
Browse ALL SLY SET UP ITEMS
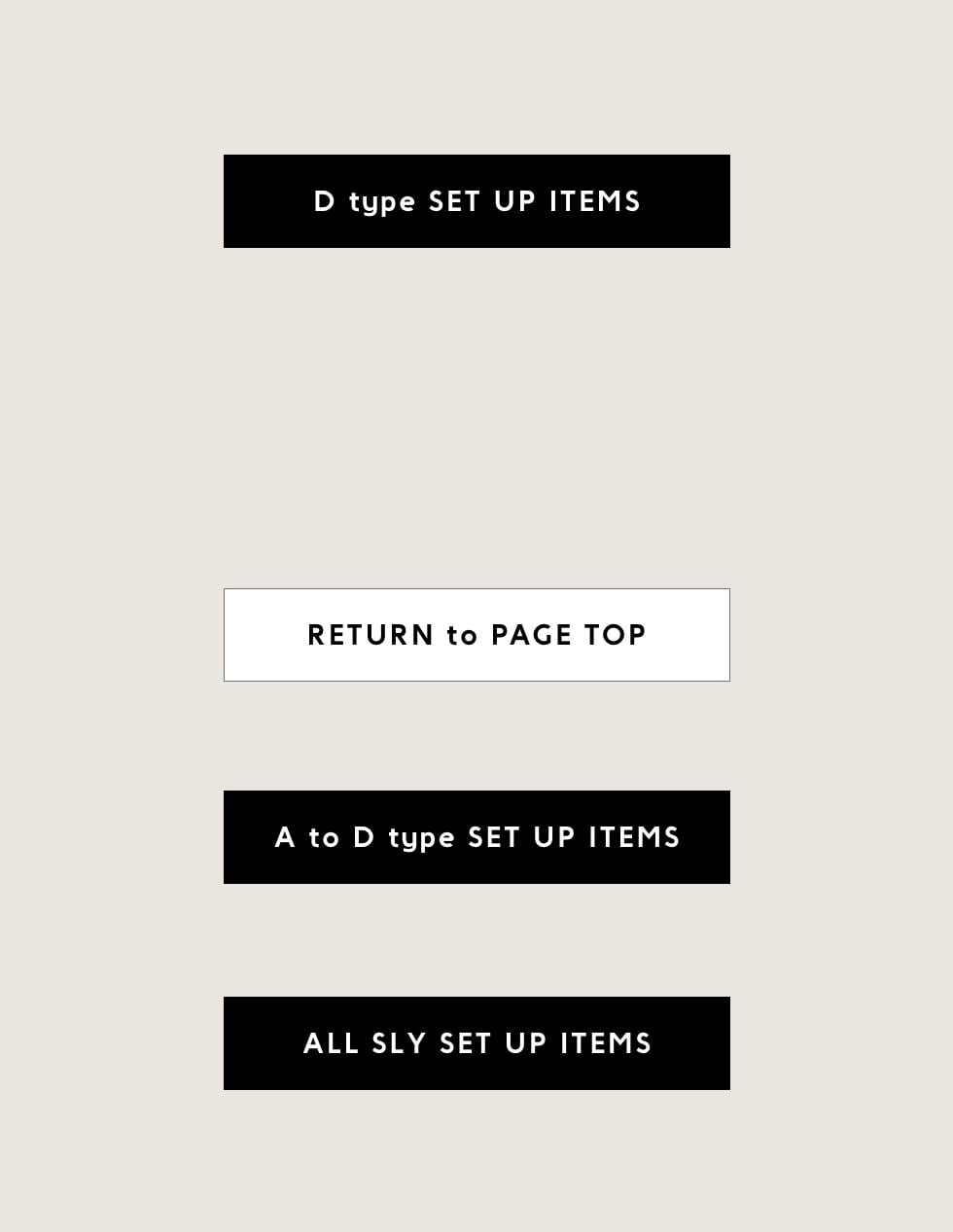(476, 1043)
